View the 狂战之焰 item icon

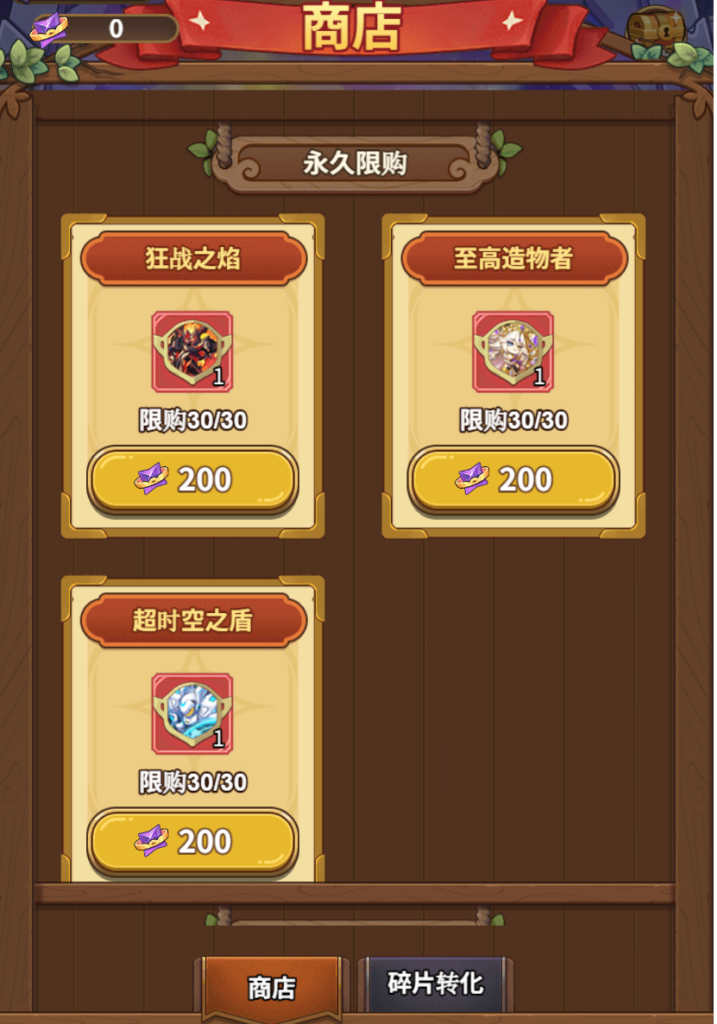click(x=192, y=351)
